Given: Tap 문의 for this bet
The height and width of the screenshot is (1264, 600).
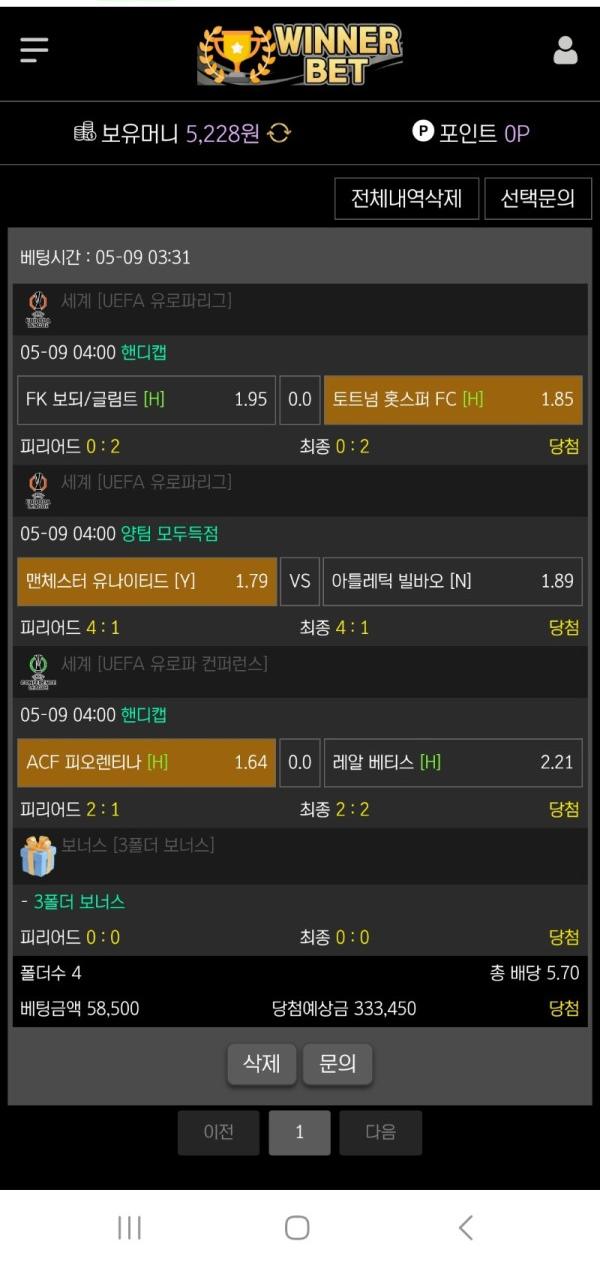Looking at the screenshot, I should click(337, 1063).
